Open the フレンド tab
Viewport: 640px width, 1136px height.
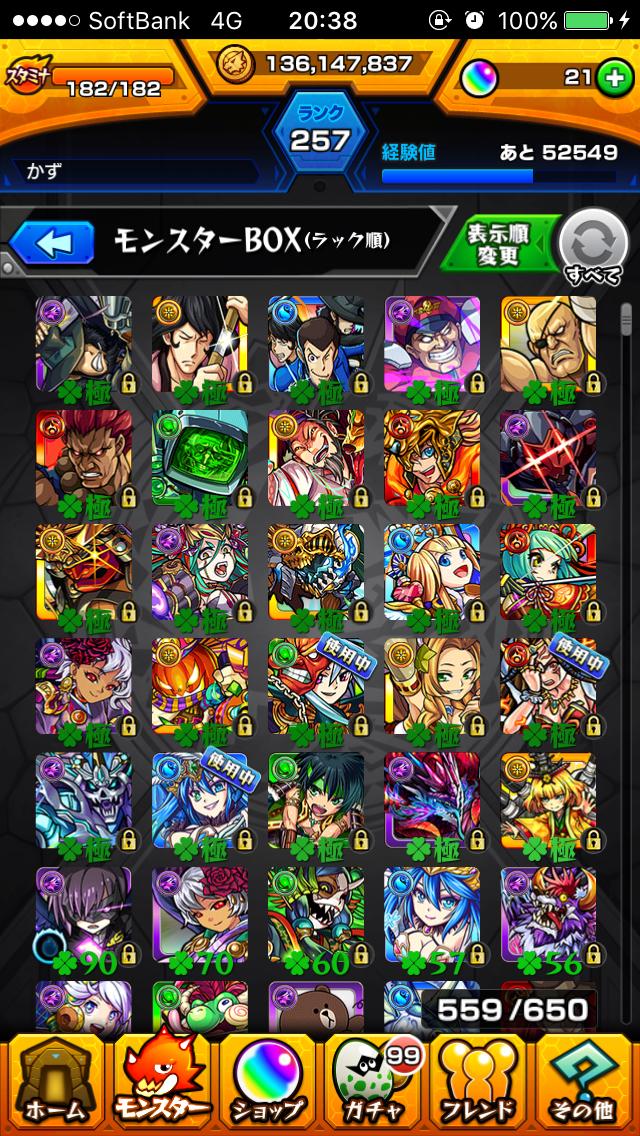click(480, 1083)
